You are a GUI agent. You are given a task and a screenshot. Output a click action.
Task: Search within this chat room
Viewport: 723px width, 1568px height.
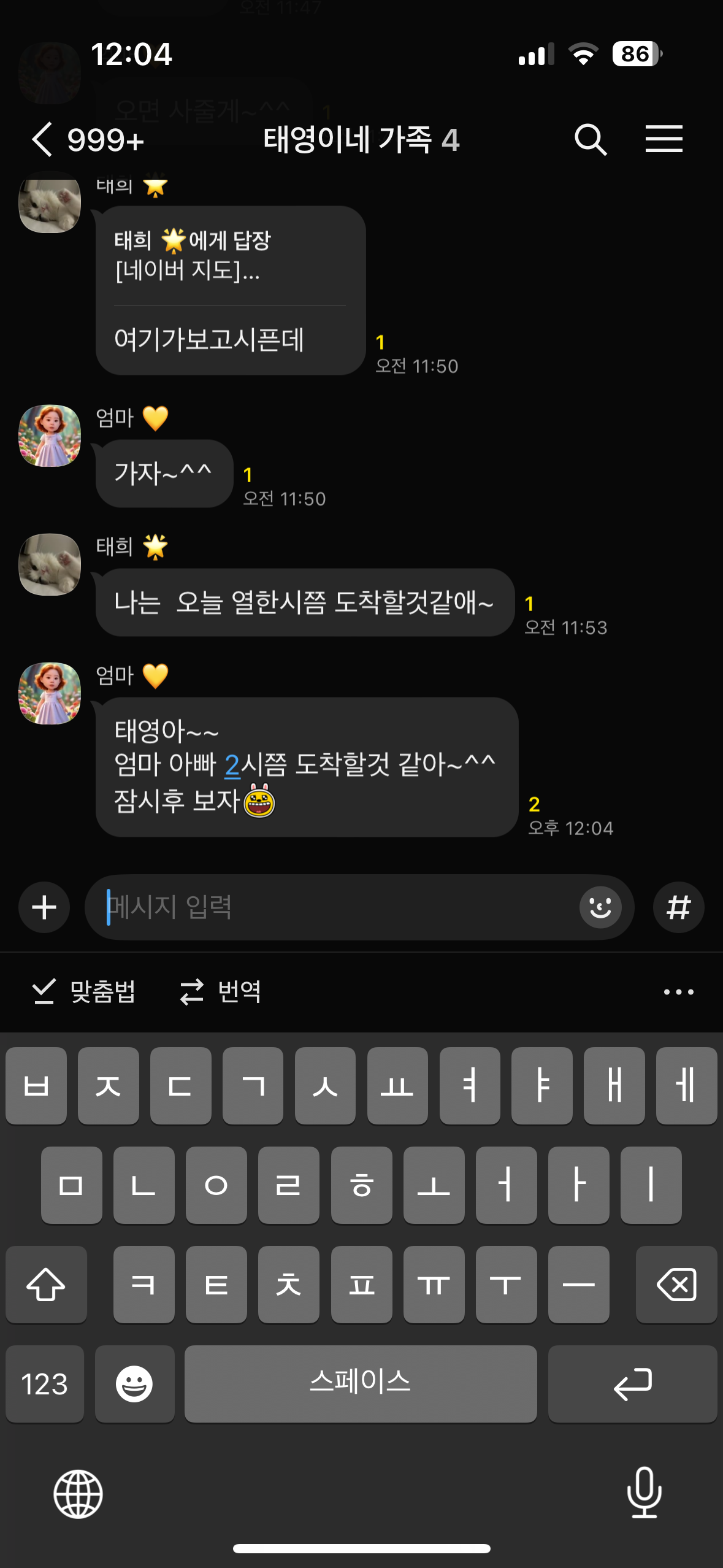click(x=590, y=140)
